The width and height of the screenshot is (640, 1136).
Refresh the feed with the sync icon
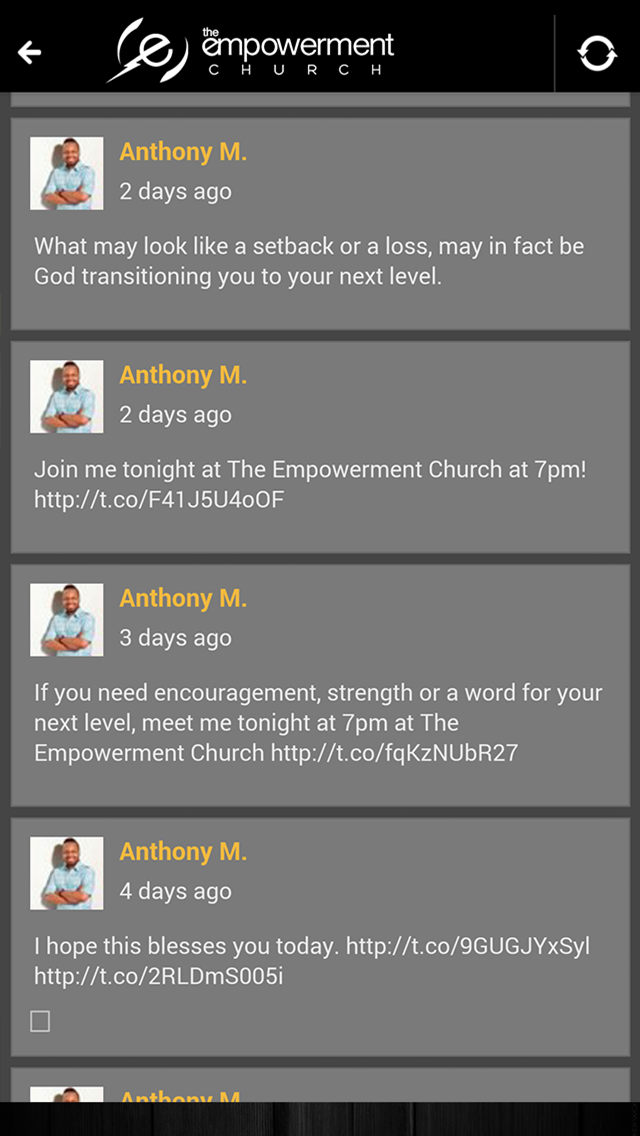pos(597,53)
